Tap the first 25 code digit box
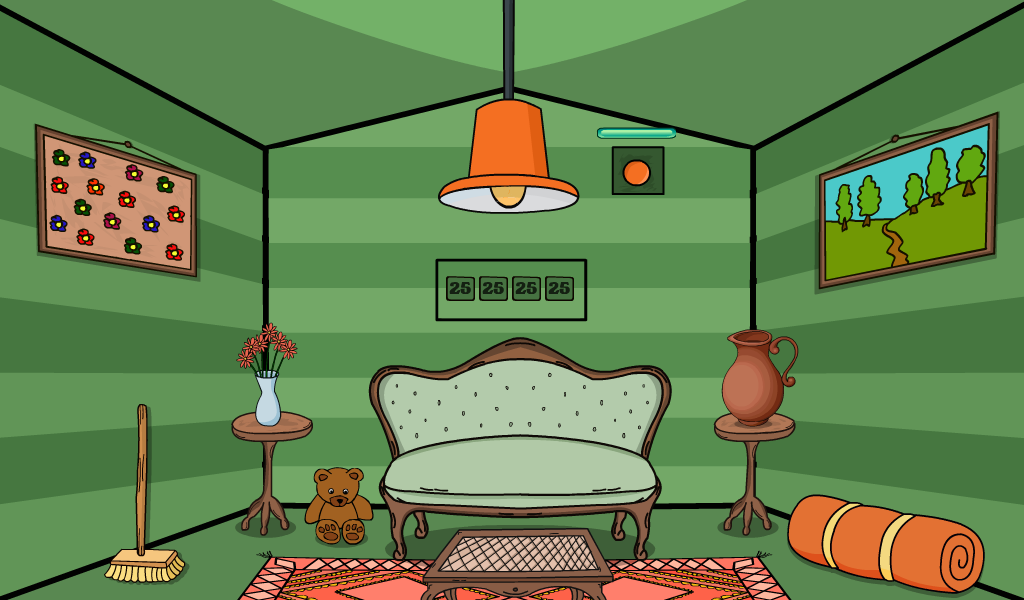Viewport: 1024px width, 600px height. pyautogui.click(x=460, y=289)
